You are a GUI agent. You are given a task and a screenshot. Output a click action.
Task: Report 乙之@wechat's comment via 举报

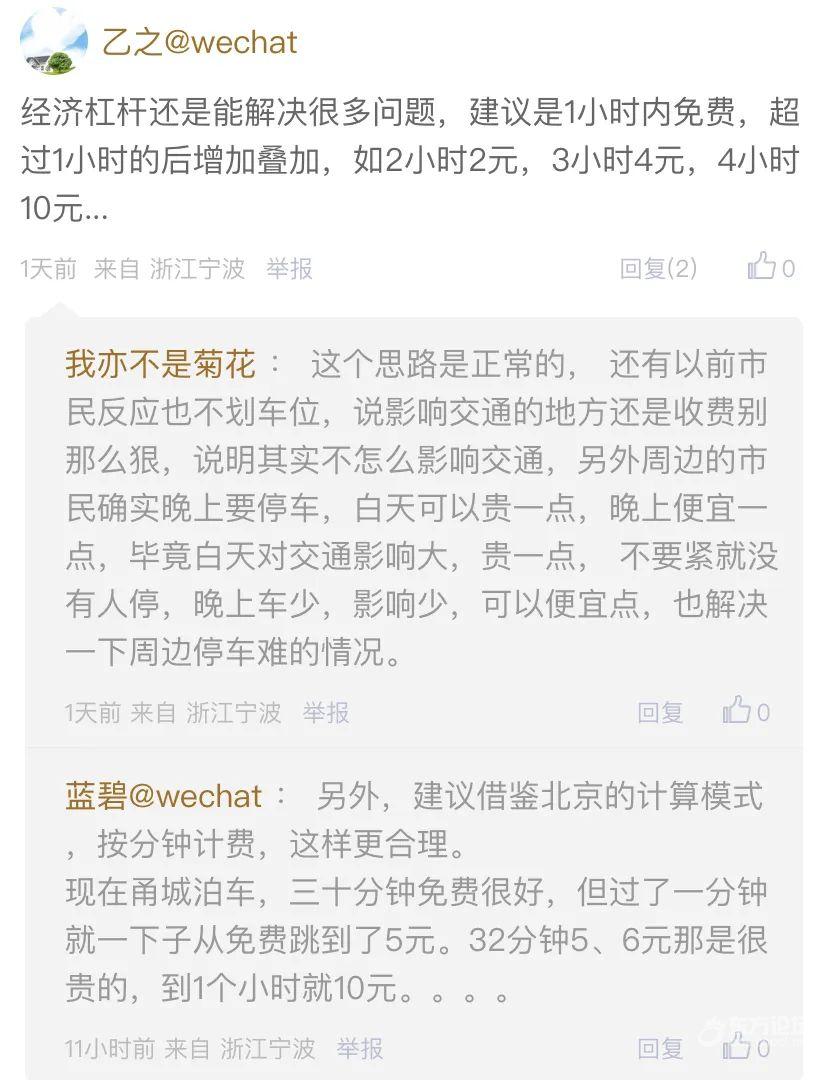[289, 268]
